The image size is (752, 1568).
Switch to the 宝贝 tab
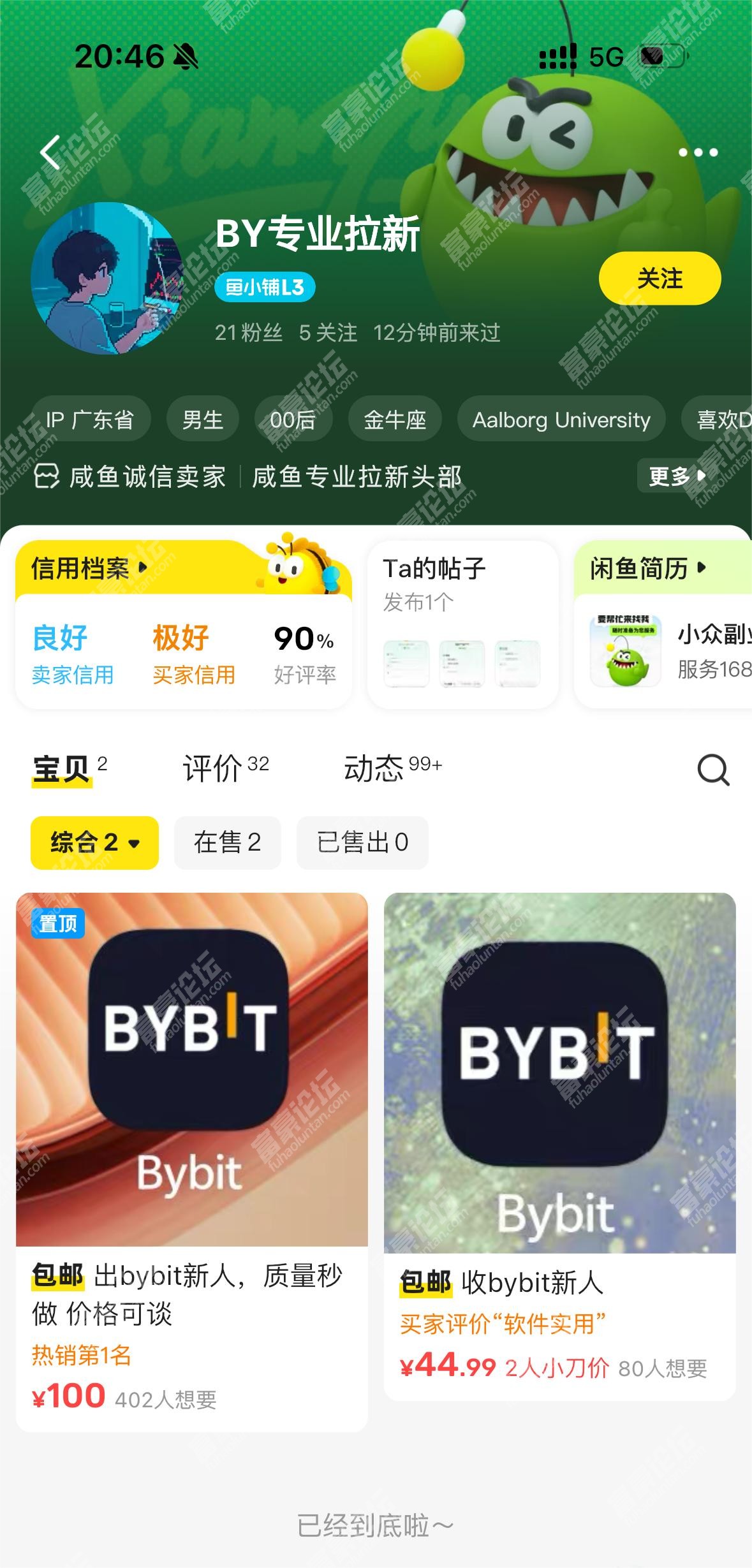tap(62, 769)
